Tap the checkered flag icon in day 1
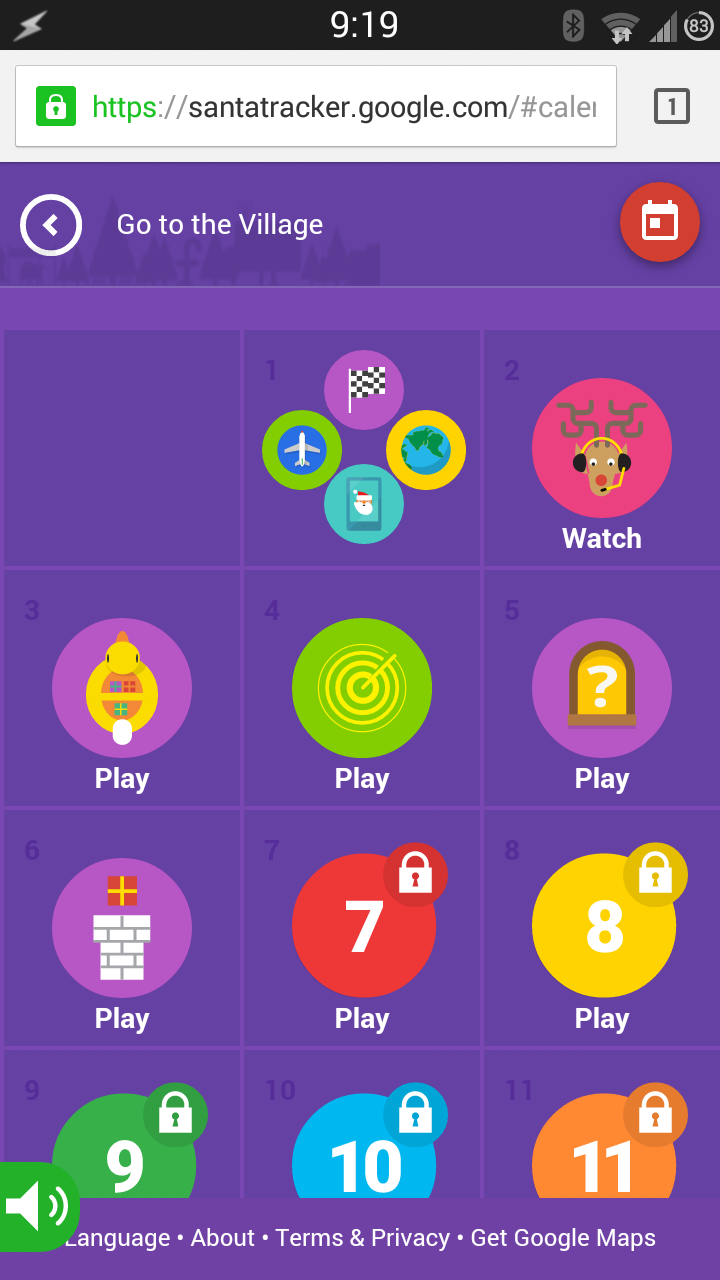Image resolution: width=720 pixels, height=1280 pixels. (364, 390)
